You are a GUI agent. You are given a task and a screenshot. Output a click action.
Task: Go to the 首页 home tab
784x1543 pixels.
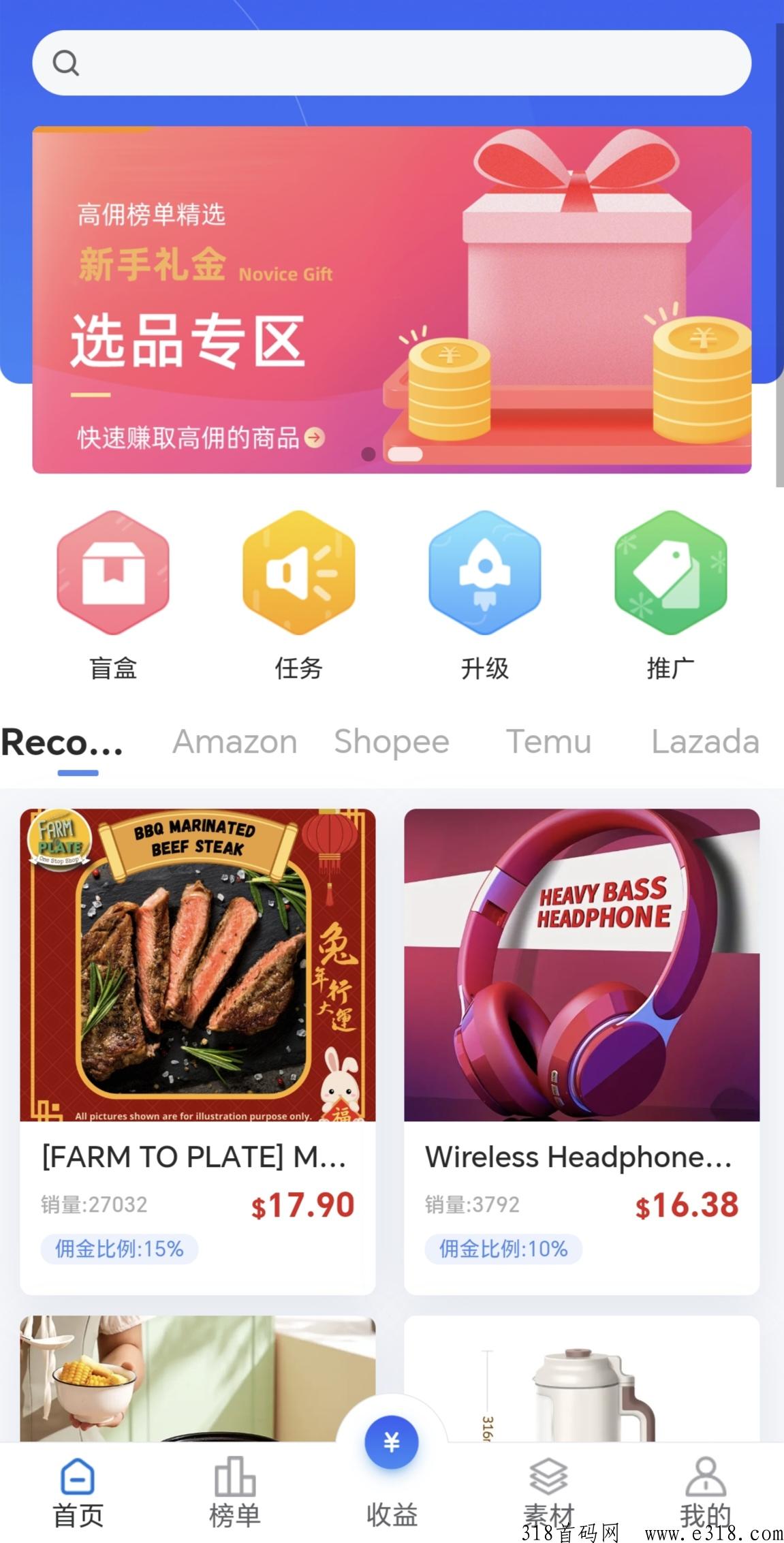[78, 1492]
